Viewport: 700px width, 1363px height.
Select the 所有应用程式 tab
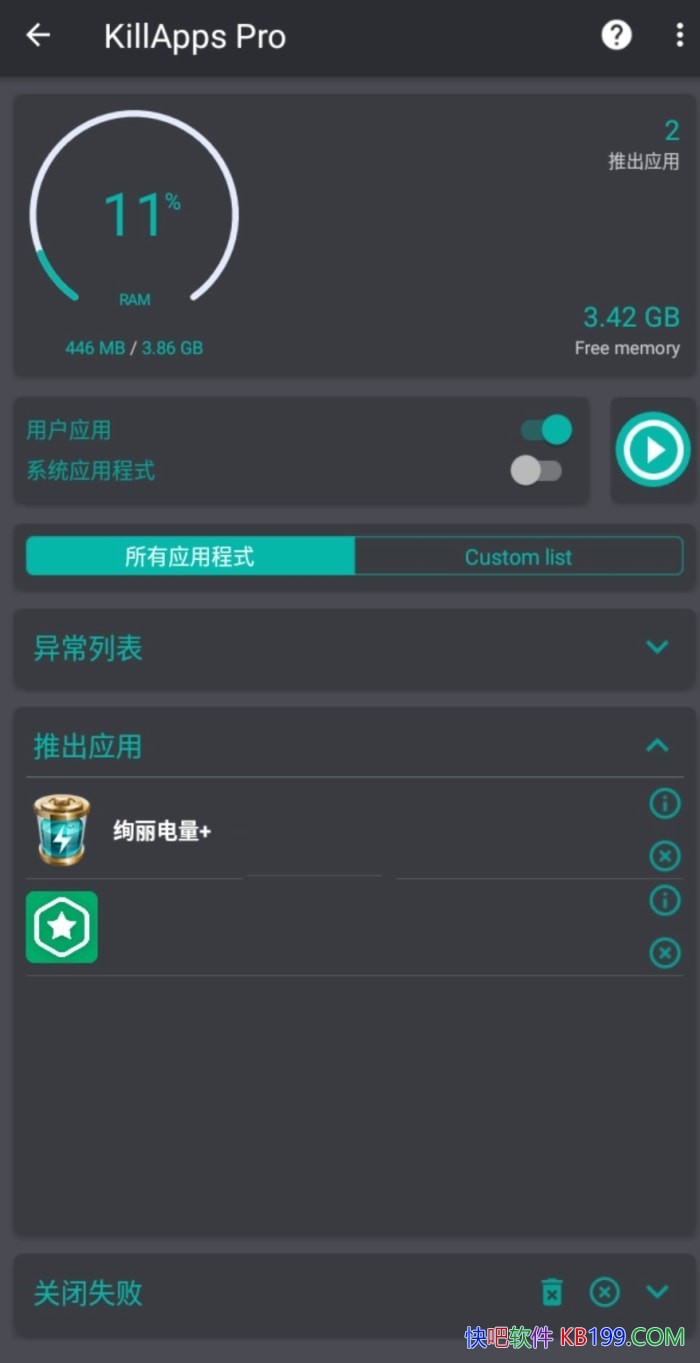click(x=190, y=557)
